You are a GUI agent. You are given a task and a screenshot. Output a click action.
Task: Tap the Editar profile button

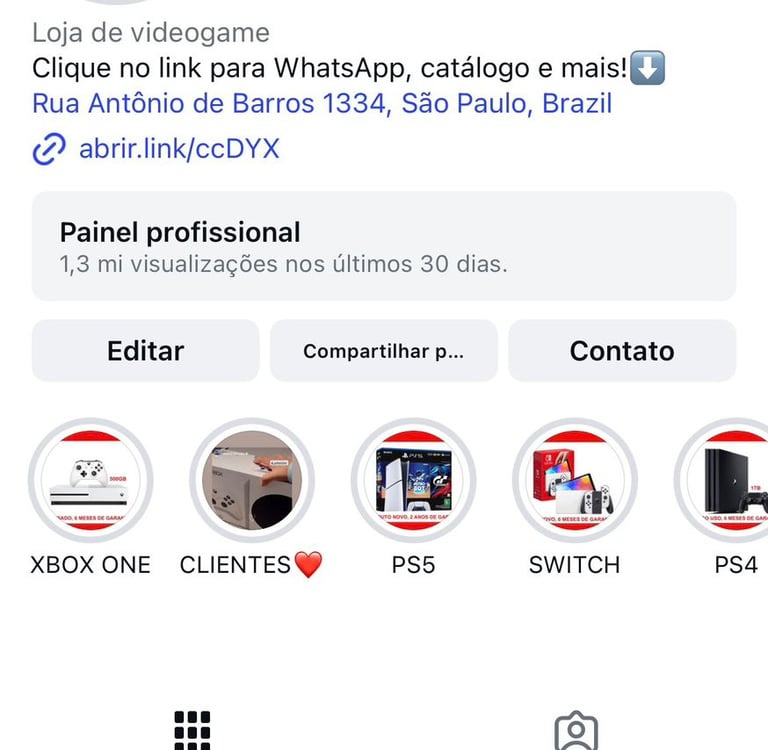pyautogui.click(x=145, y=351)
